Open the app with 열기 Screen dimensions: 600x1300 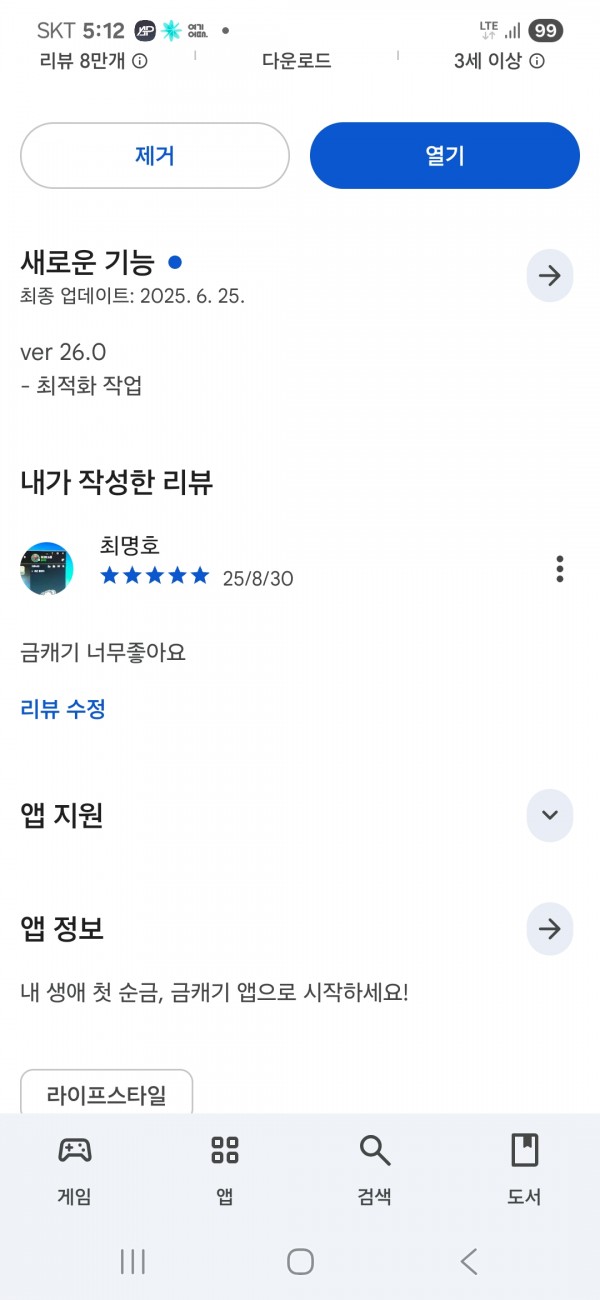click(x=445, y=156)
